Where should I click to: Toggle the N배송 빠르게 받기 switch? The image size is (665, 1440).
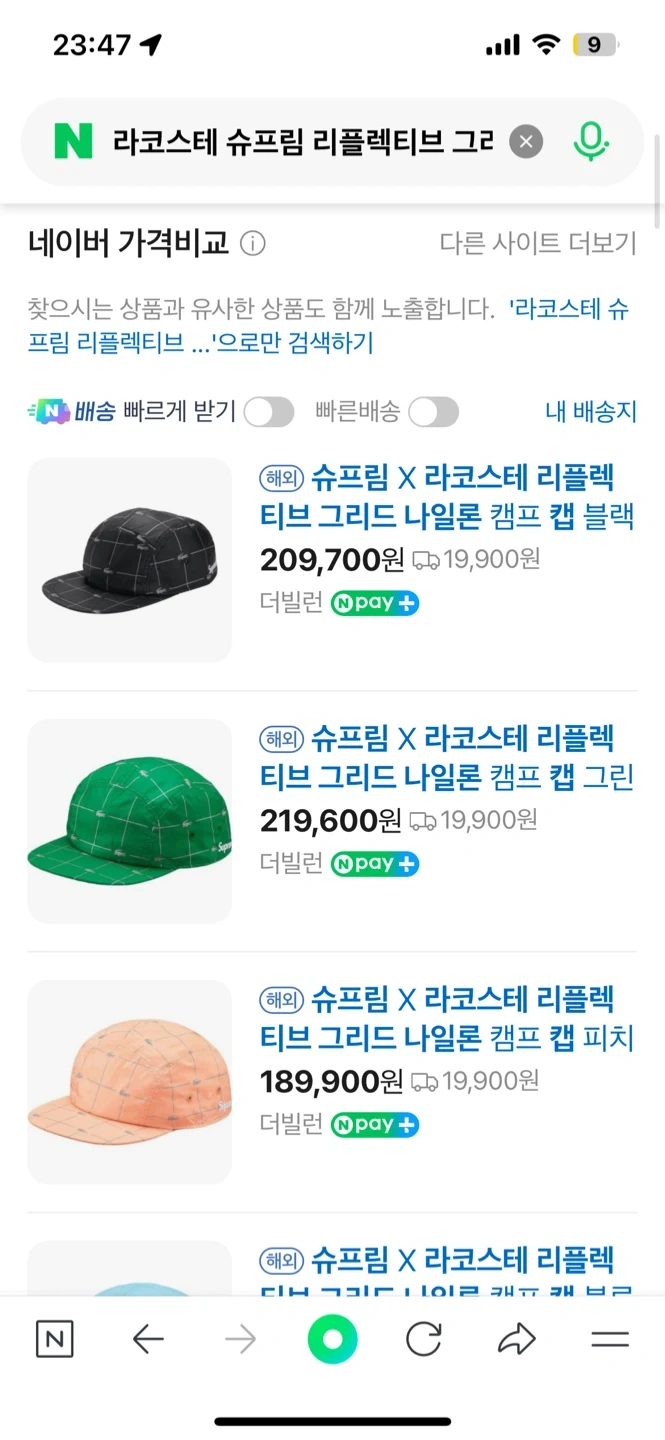(x=269, y=411)
